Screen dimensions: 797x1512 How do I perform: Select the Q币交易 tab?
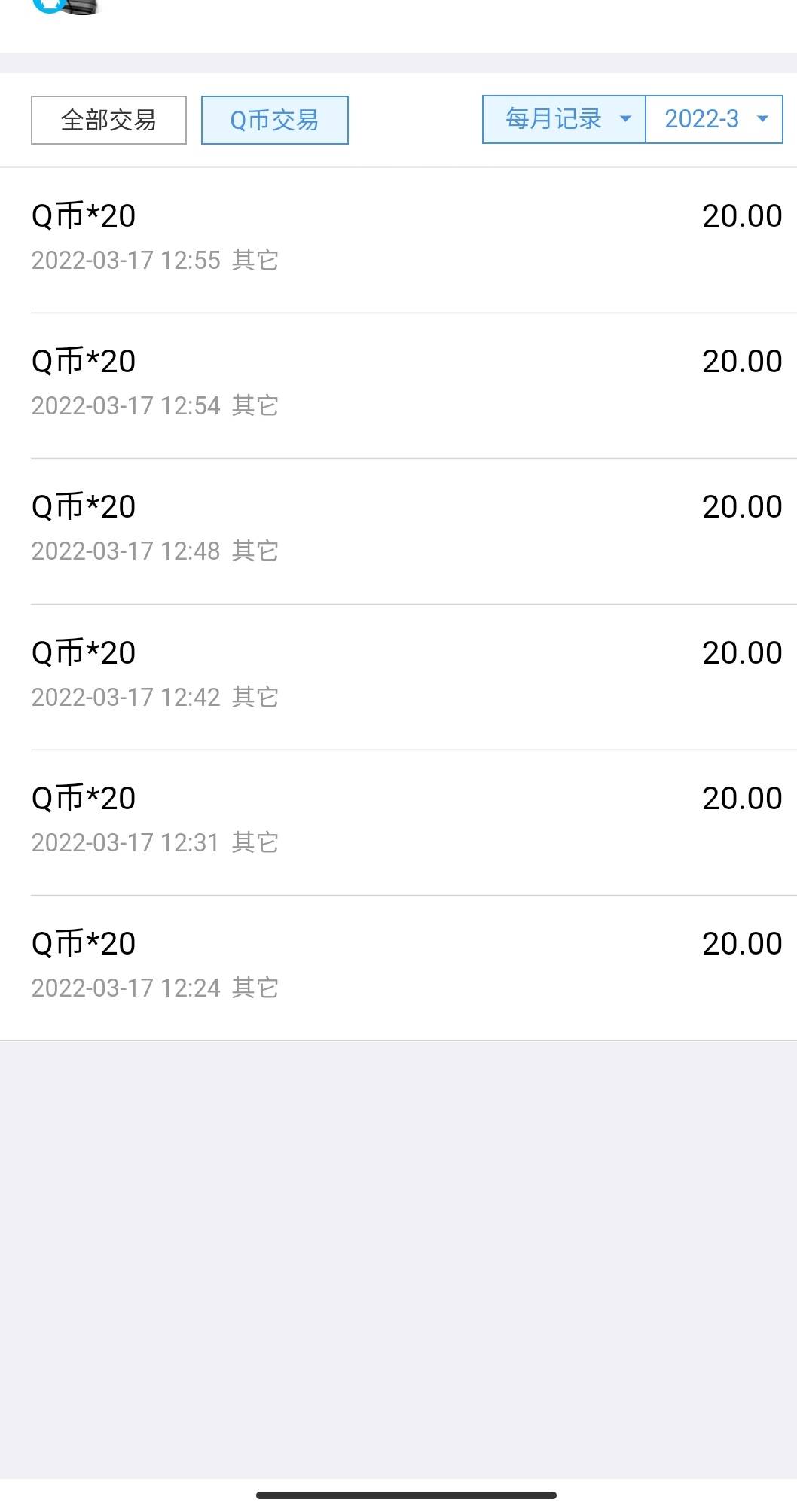coord(274,120)
